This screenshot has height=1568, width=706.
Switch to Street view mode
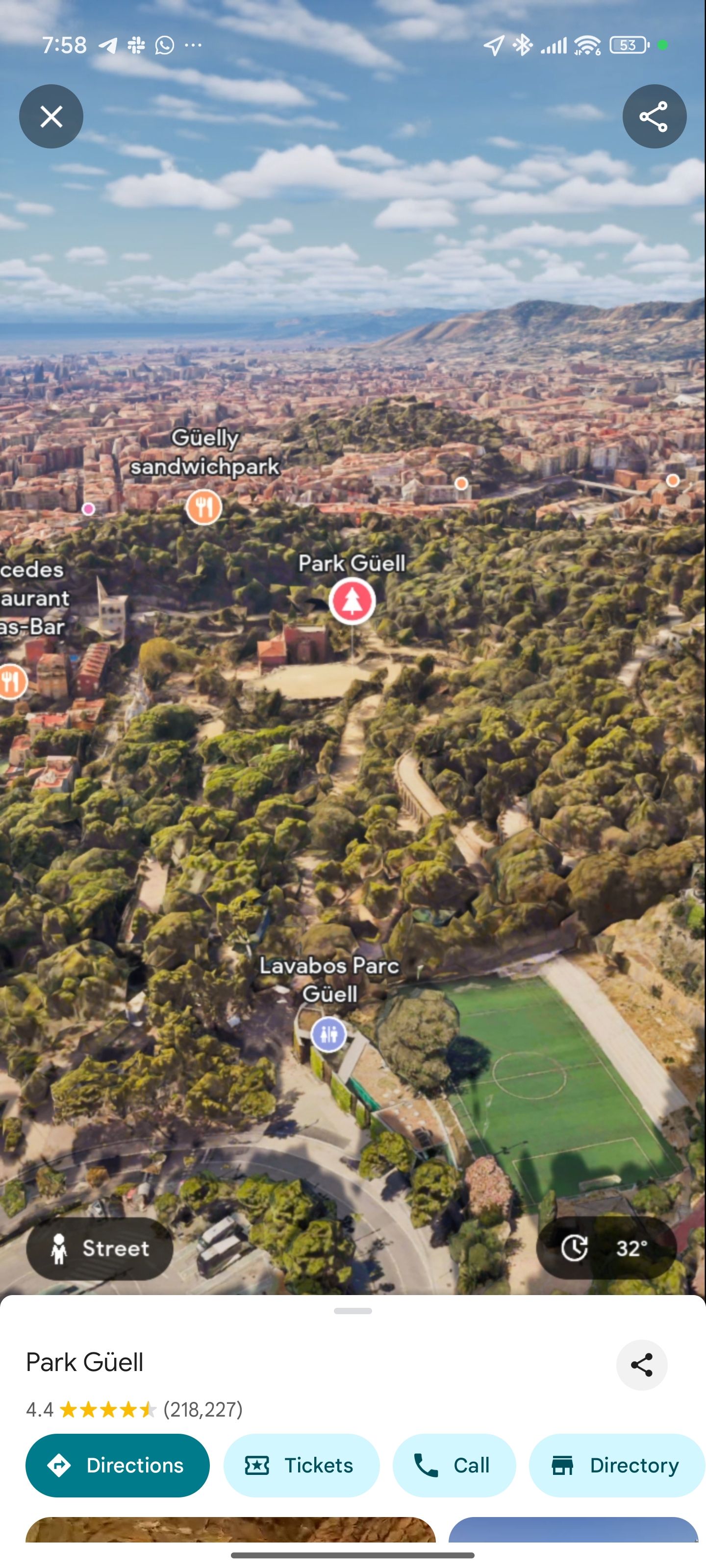(100, 1249)
